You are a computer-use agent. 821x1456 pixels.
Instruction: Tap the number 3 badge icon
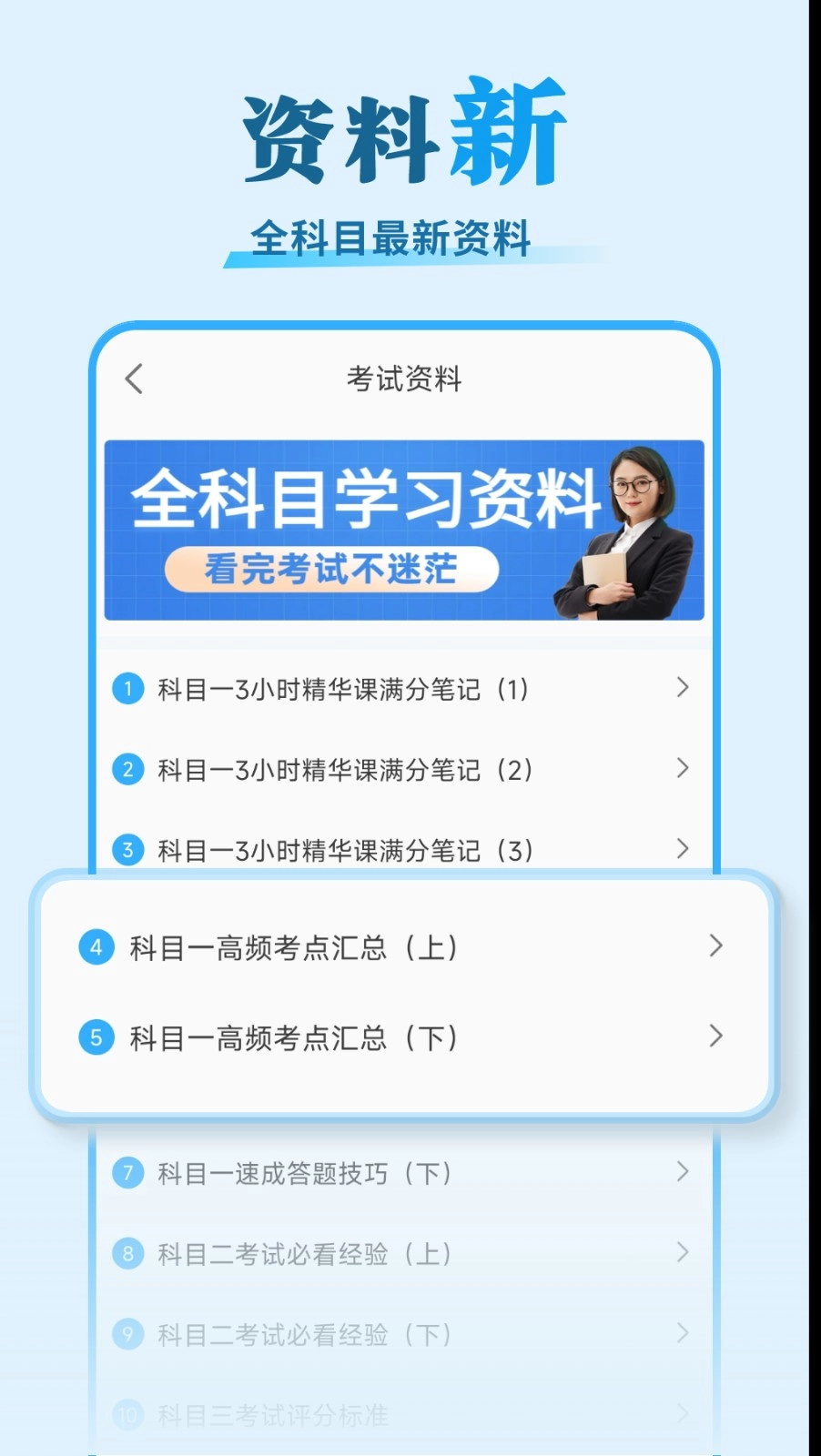point(127,850)
